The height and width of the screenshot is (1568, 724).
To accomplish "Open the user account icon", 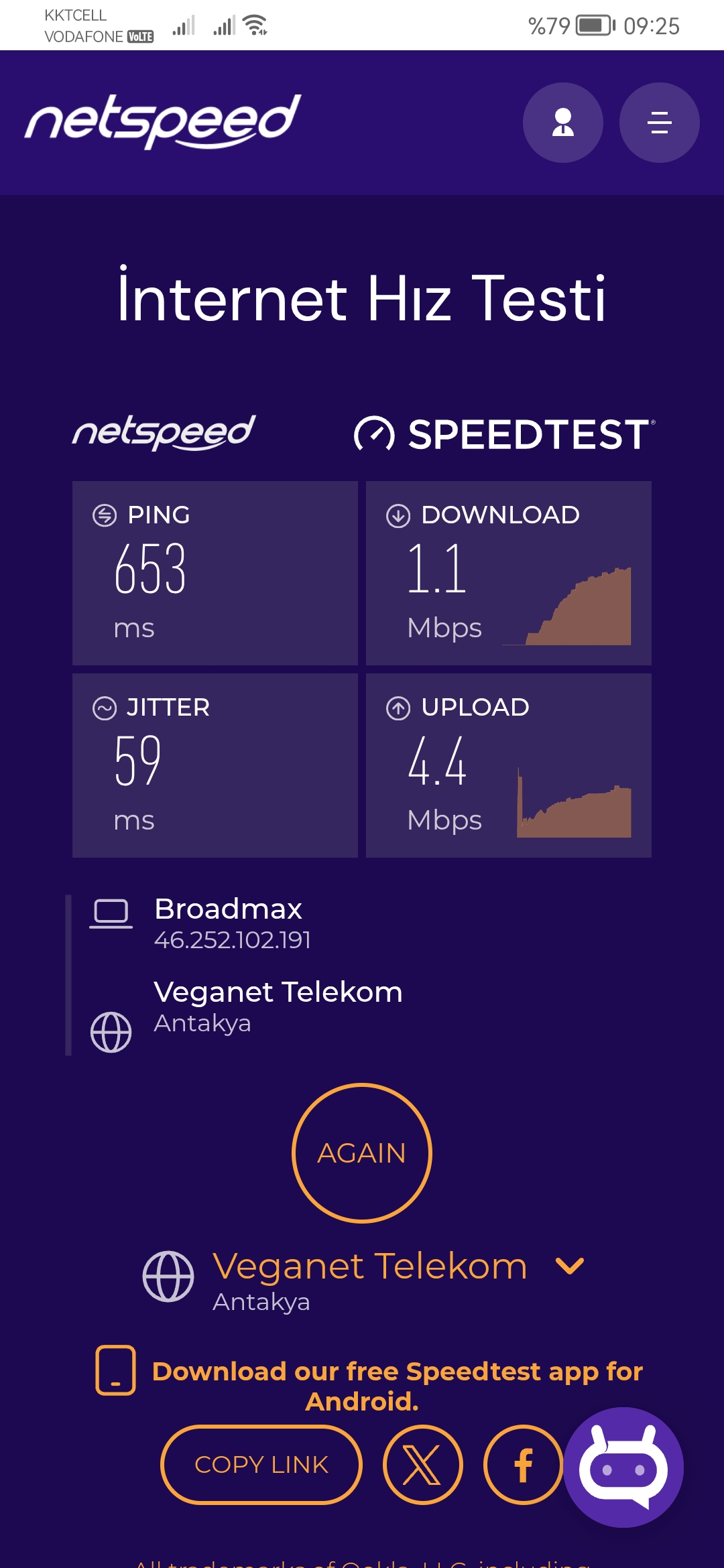I will (562, 123).
